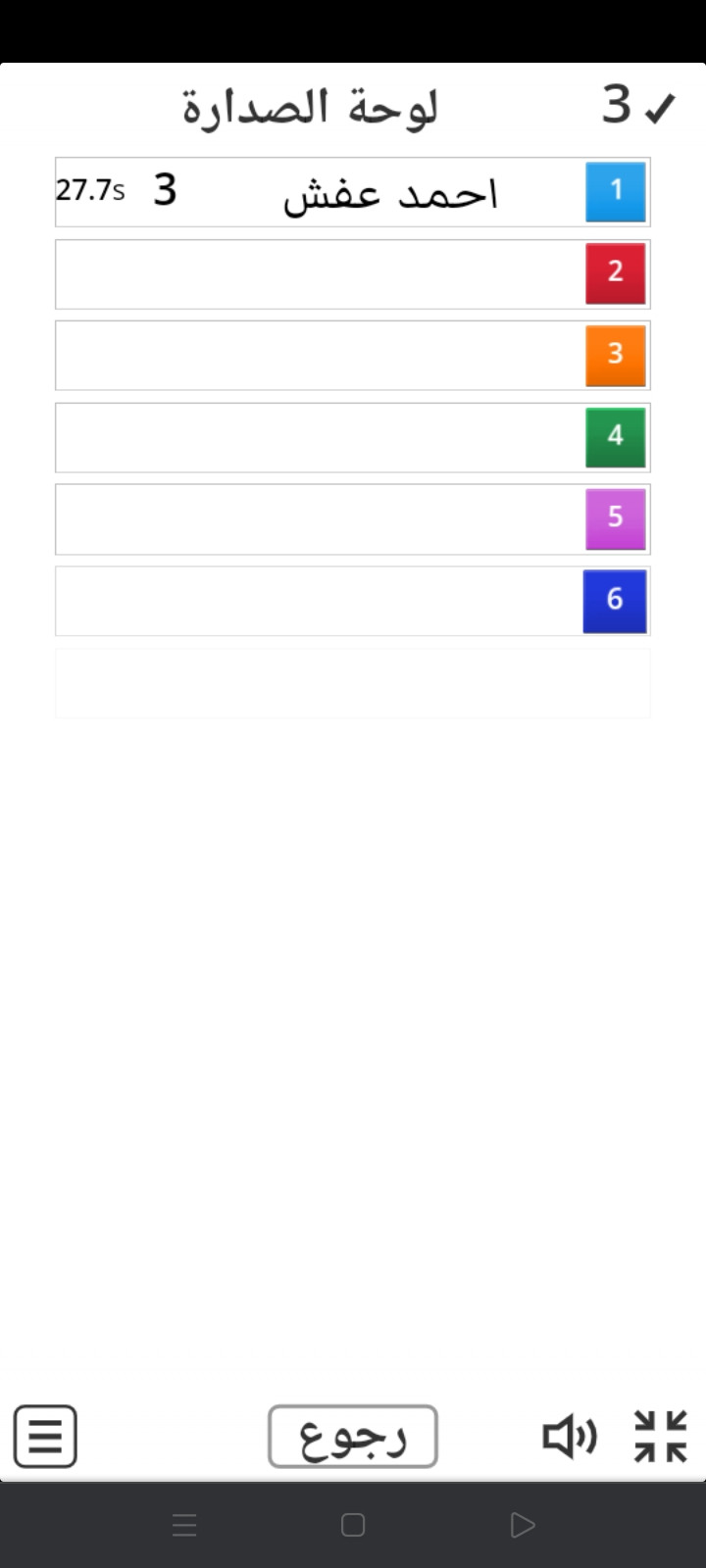Mute the sound with the speaker icon
This screenshot has height=1568, width=706.
coord(570,1437)
